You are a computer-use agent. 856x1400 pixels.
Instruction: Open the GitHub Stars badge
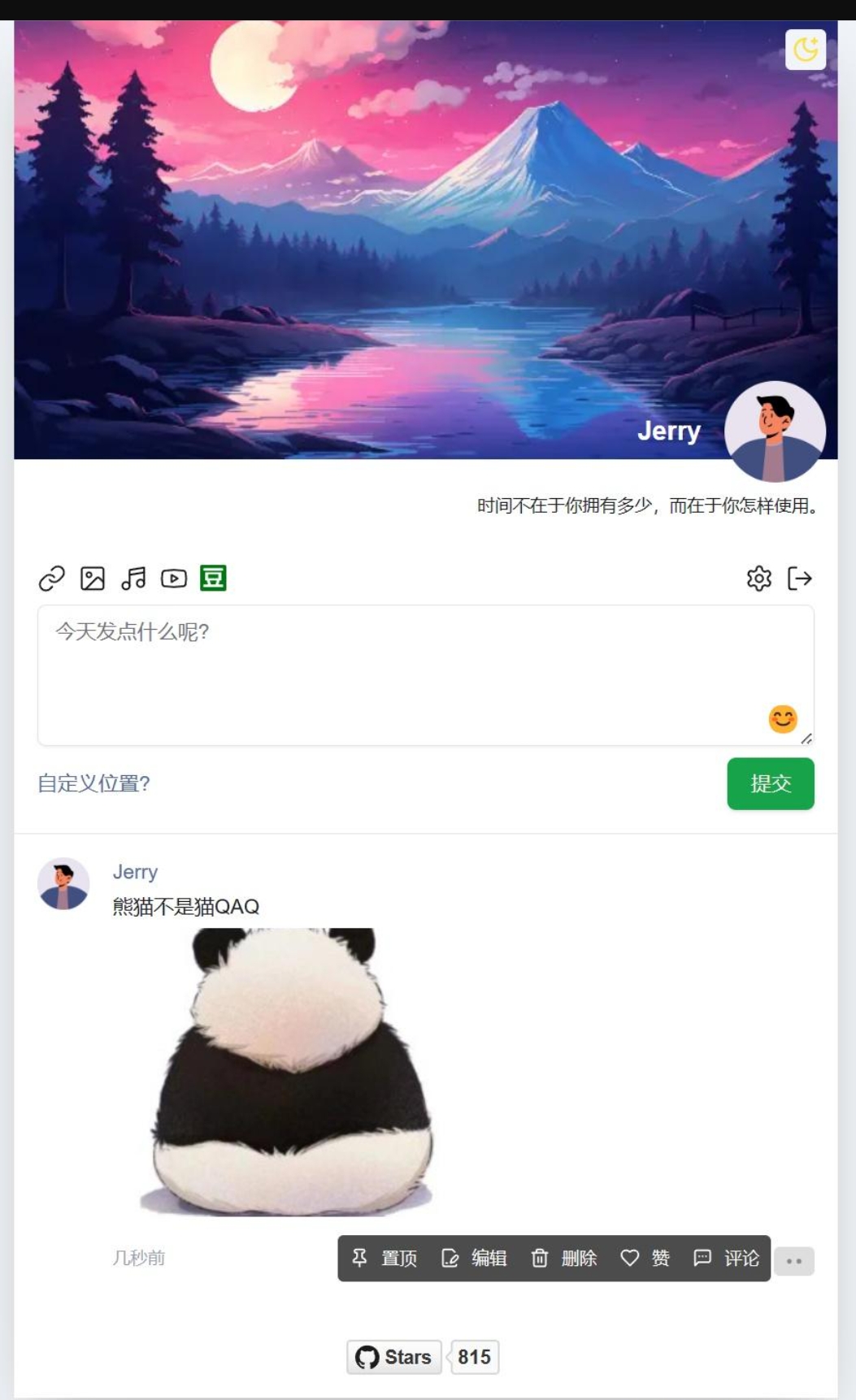(x=394, y=1357)
